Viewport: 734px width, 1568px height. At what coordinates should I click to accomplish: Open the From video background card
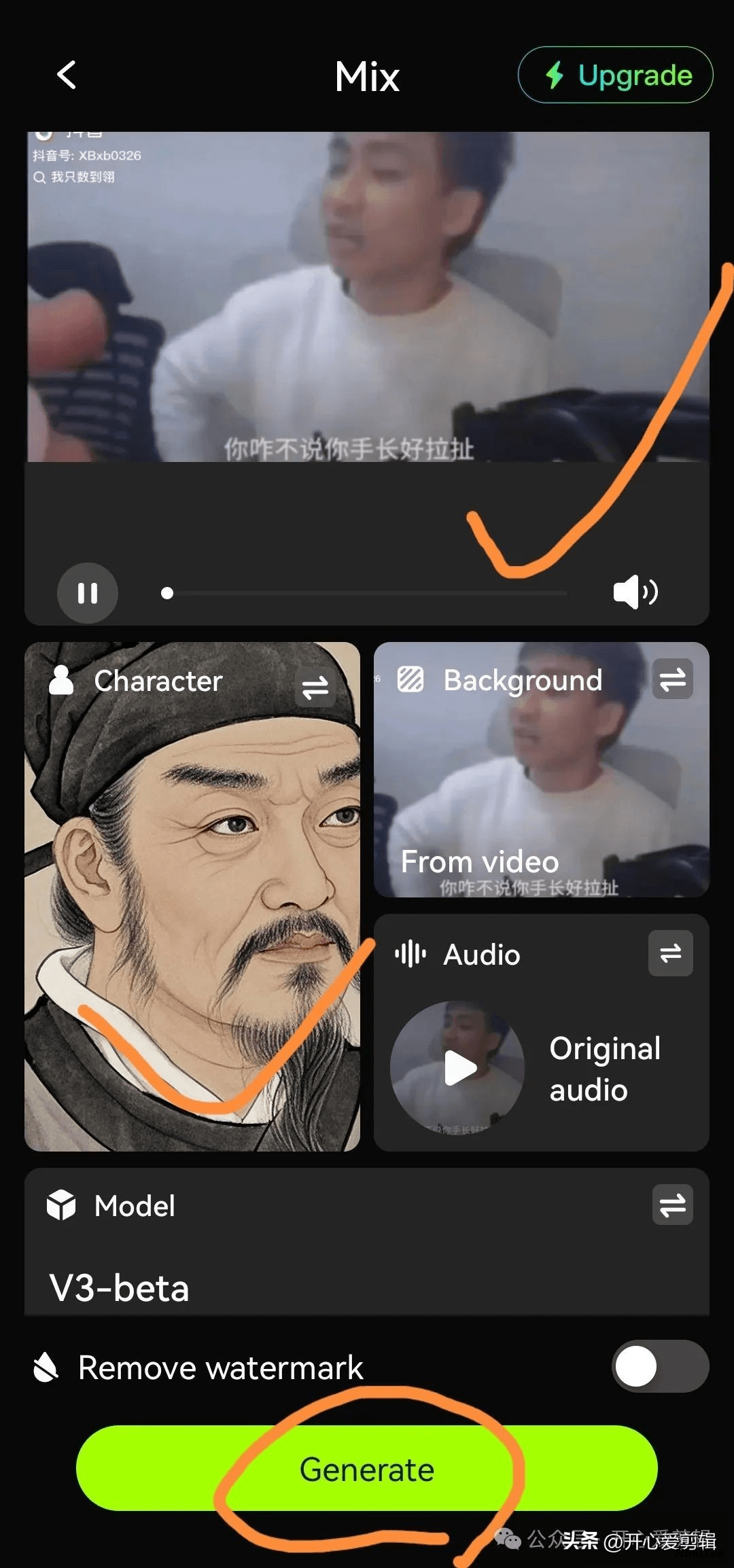point(542,770)
